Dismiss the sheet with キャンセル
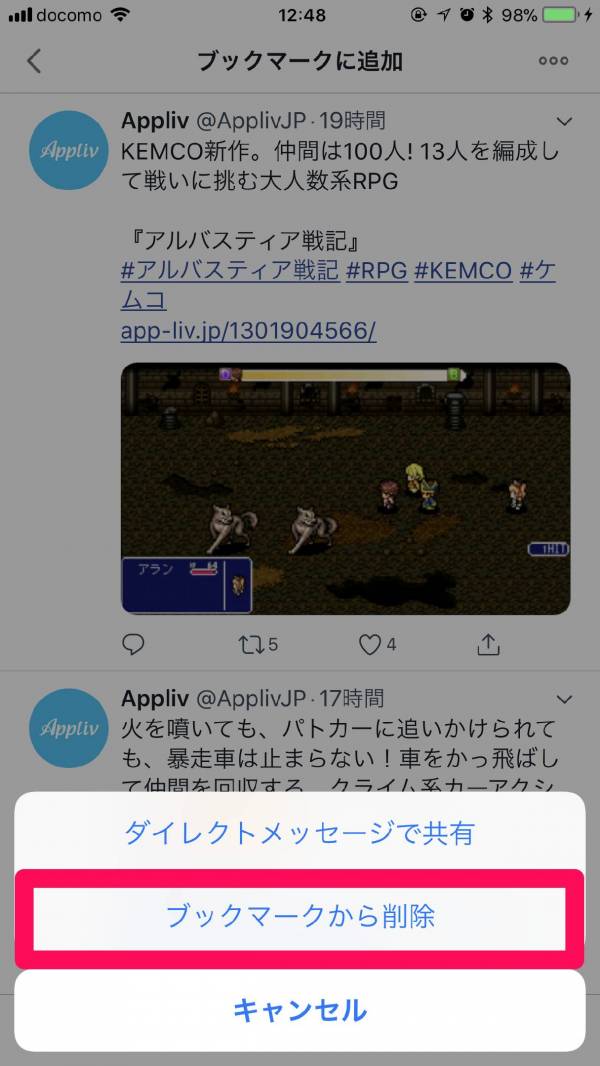This screenshot has width=600, height=1066. (x=300, y=1010)
